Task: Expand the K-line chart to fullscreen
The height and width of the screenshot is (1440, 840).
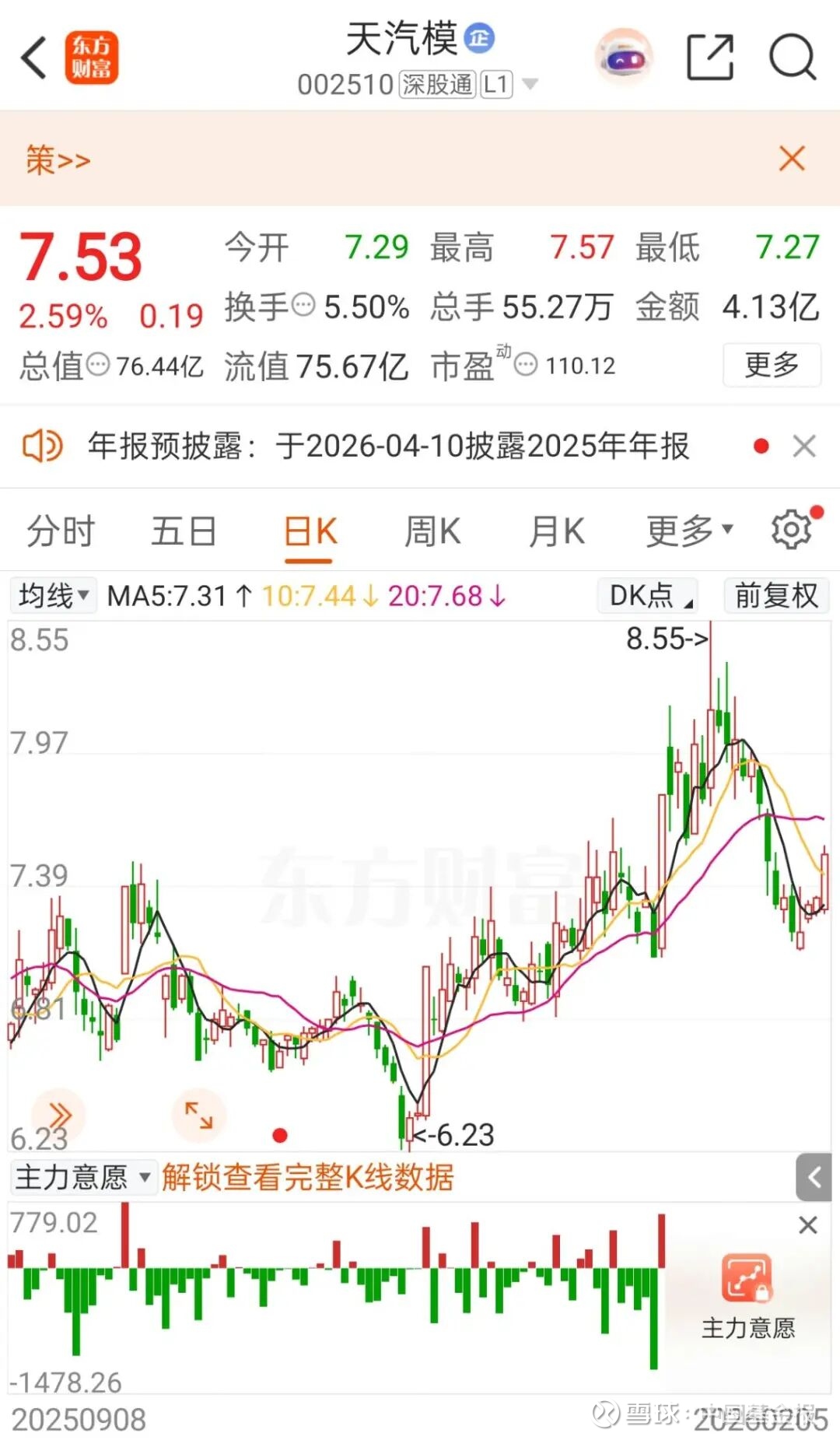Action: click(x=198, y=1115)
